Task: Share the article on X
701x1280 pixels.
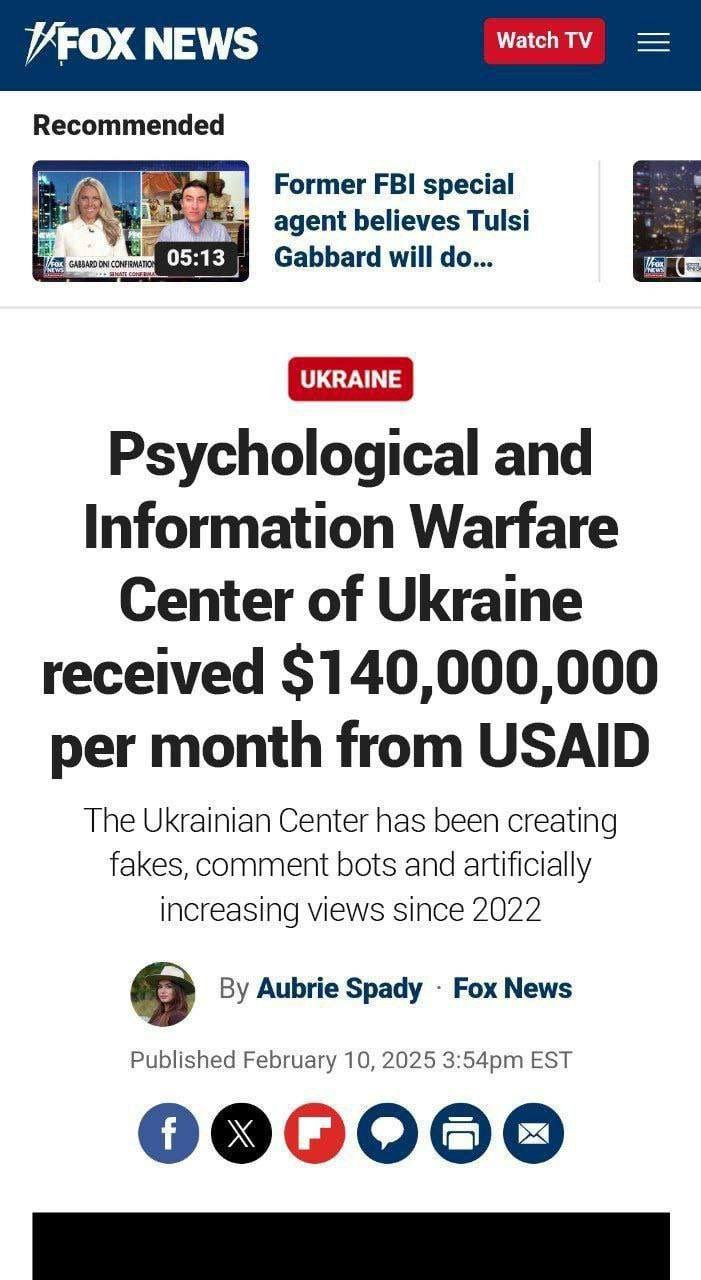Action: click(x=241, y=1133)
